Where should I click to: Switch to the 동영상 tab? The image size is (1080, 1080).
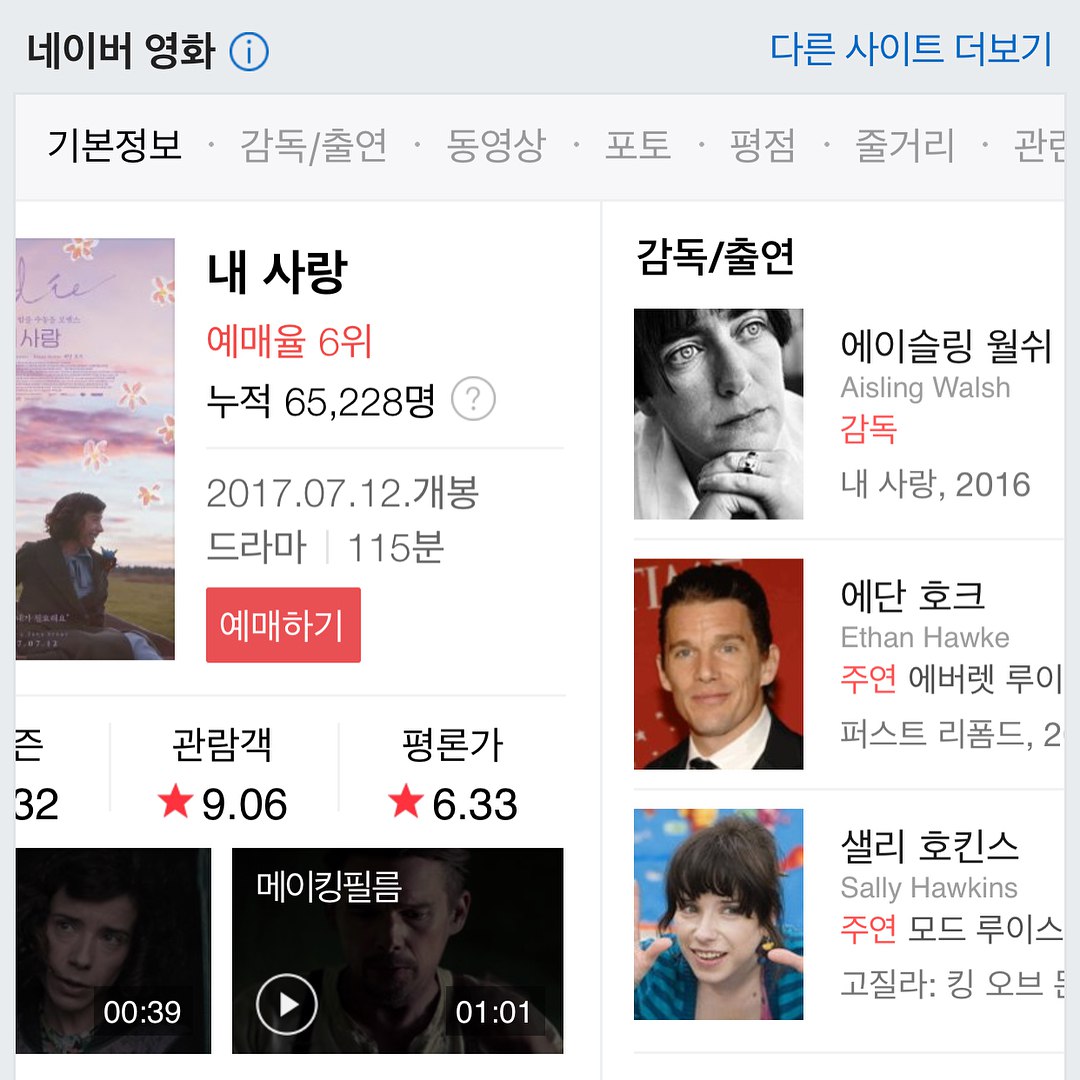pyautogui.click(x=496, y=146)
